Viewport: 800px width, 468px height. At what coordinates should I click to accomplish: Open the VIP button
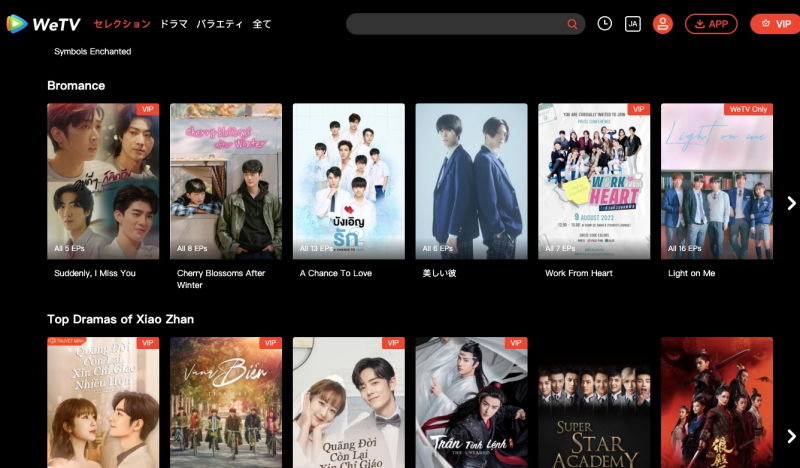click(x=775, y=24)
